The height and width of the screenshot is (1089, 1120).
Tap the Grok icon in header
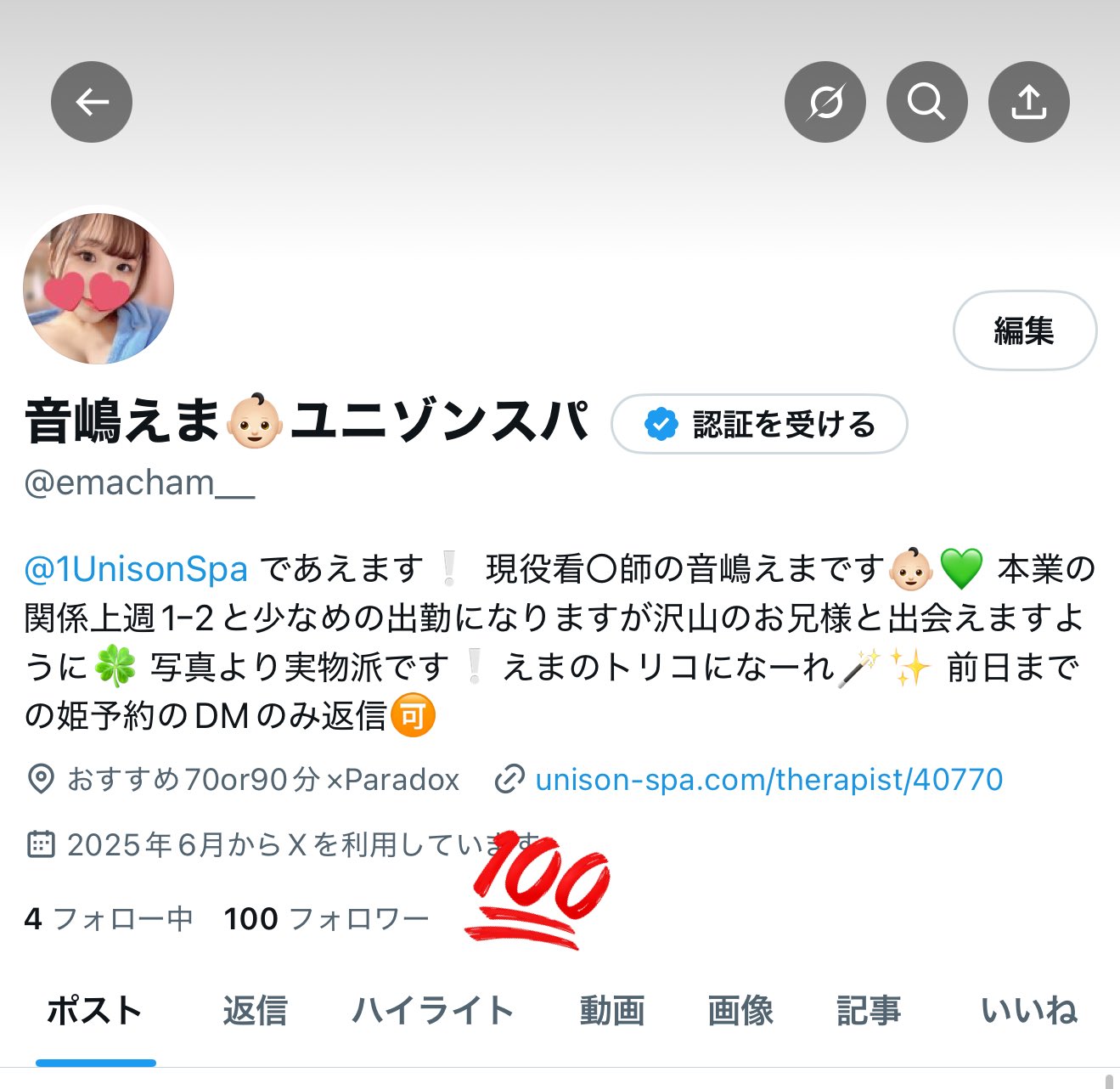(x=825, y=102)
